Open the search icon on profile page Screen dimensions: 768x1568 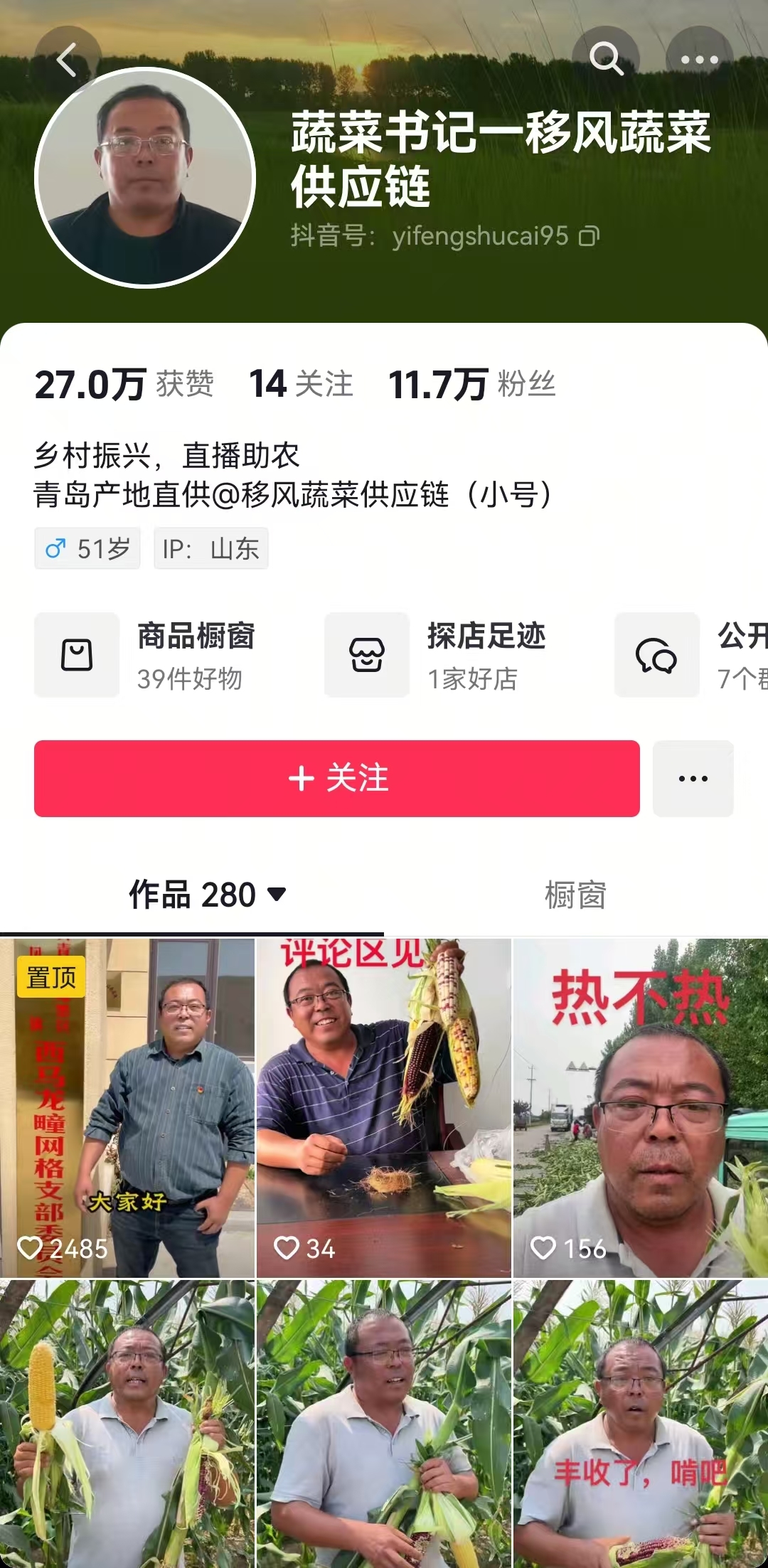coord(608,60)
